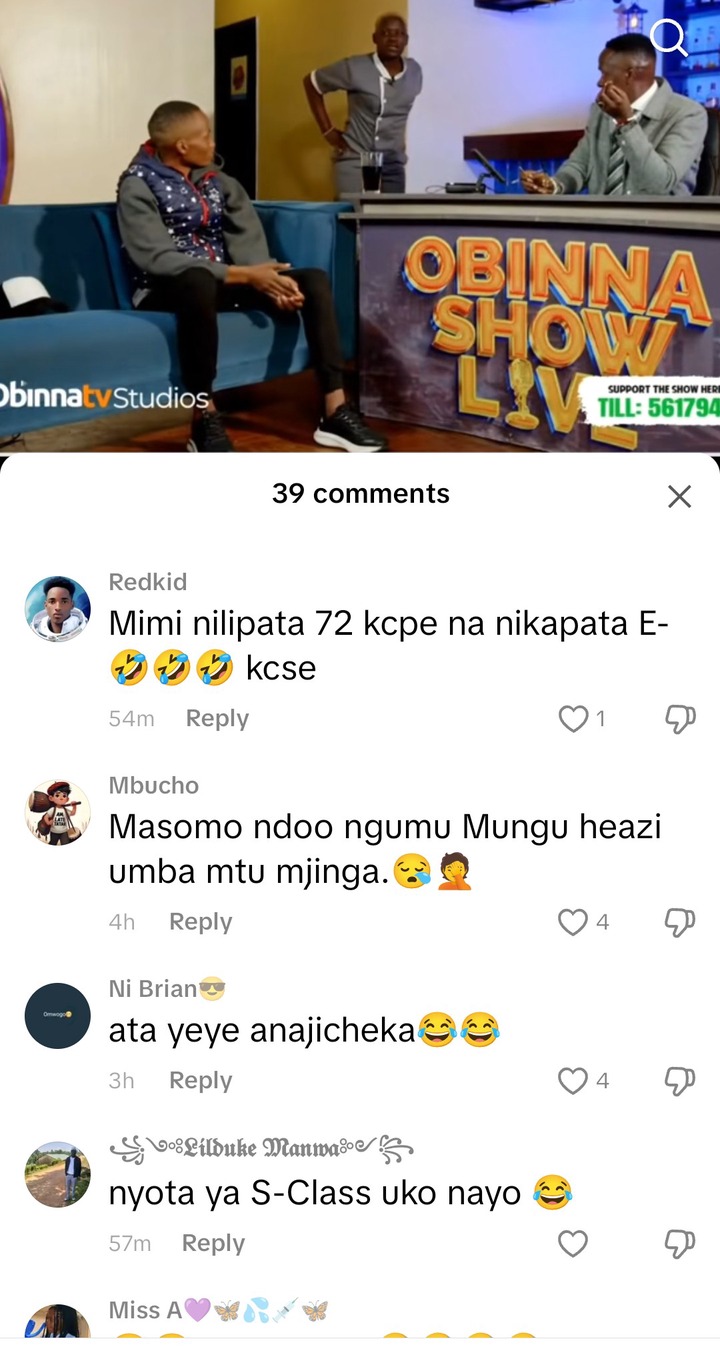Reply to Mbucho's comment
Image resolution: width=720 pixels, height=1347 pixels.
point(200,922)
